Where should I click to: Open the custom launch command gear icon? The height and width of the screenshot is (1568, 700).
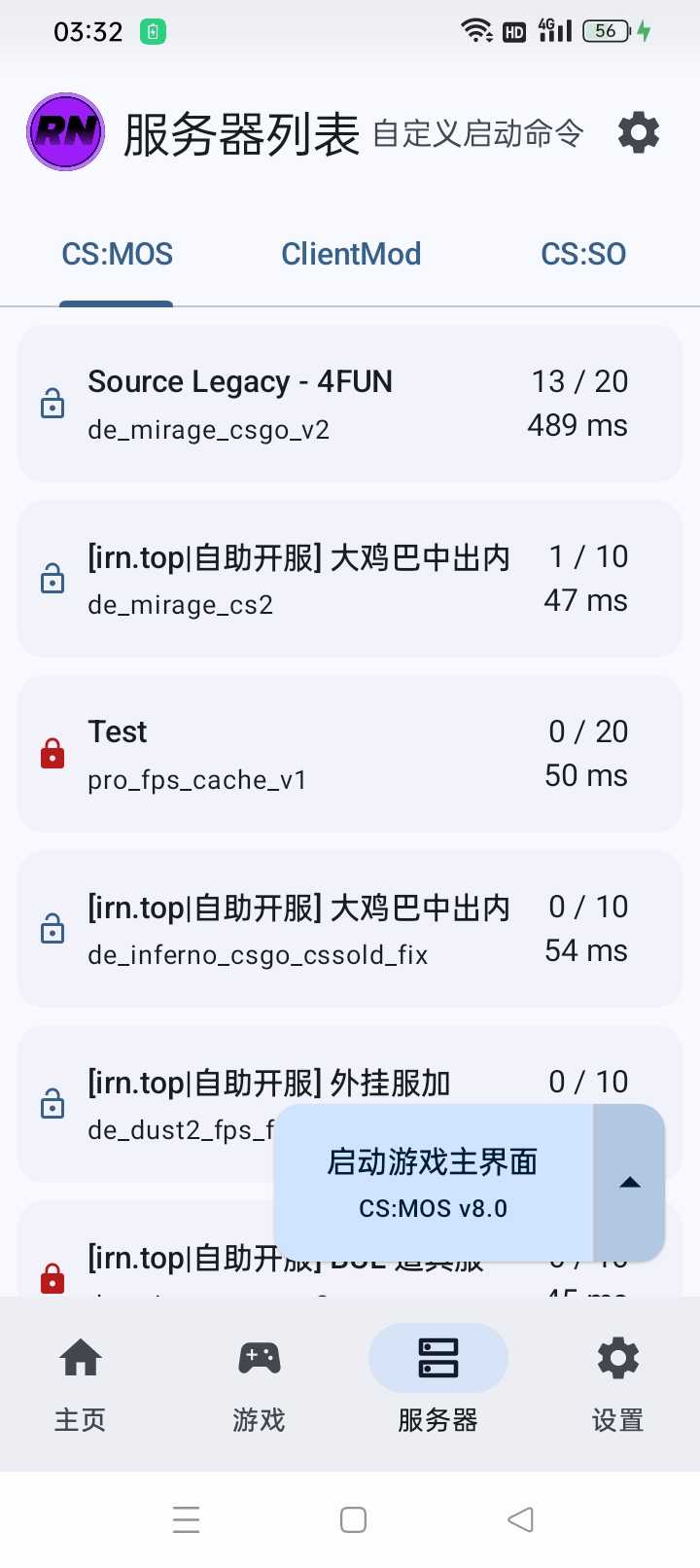tap(638, 132)
